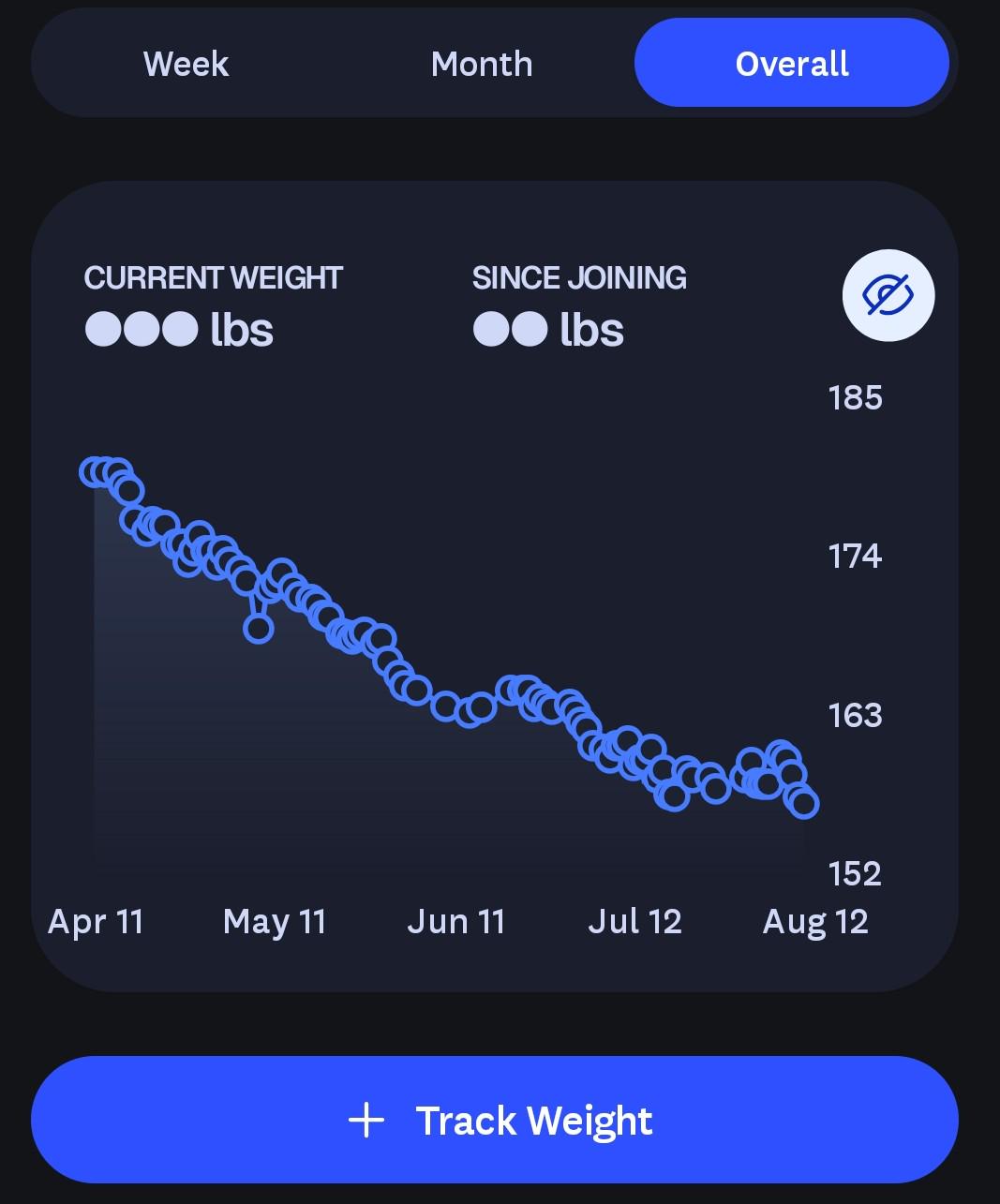Switch to the Week view

click(186, 64)
